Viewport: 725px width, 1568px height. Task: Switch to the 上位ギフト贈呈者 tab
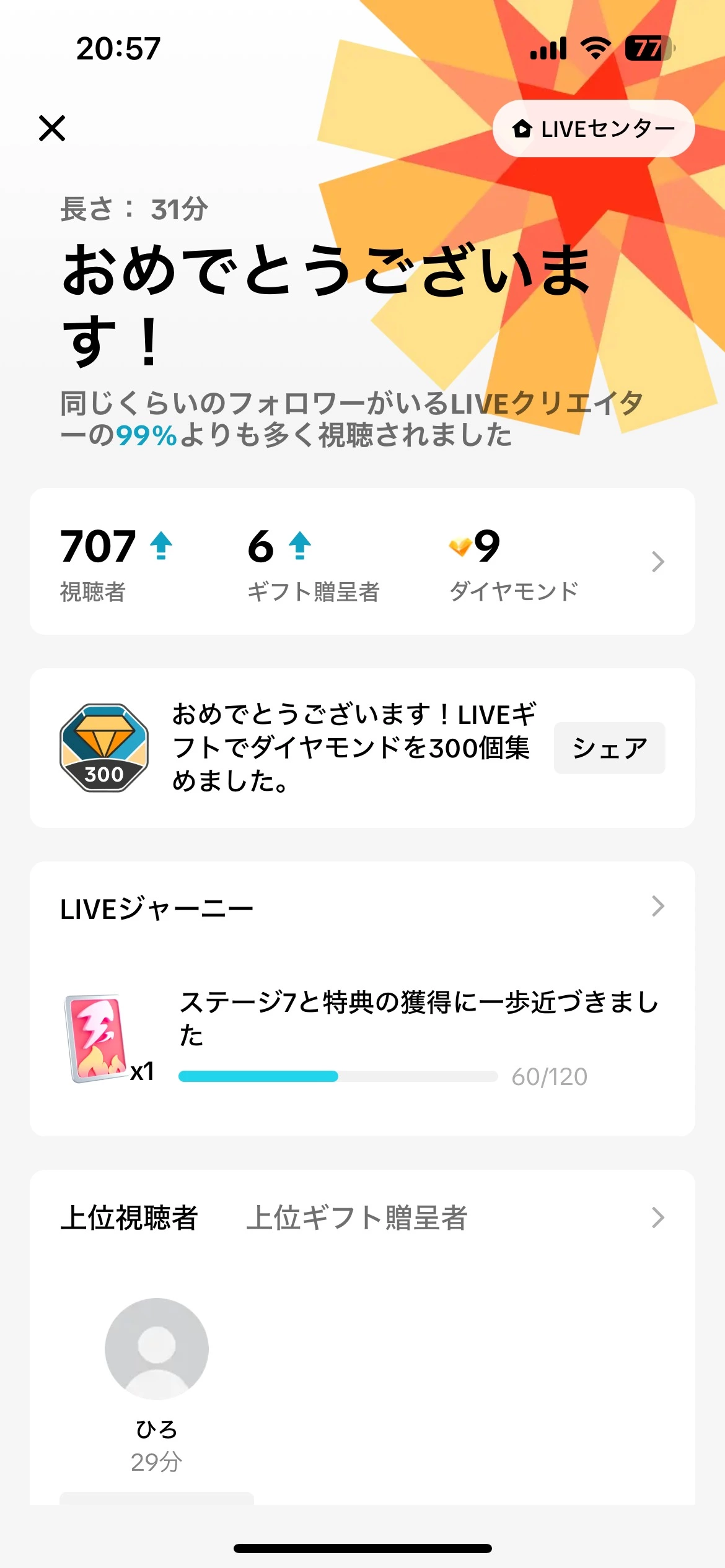click(356, 1217)
